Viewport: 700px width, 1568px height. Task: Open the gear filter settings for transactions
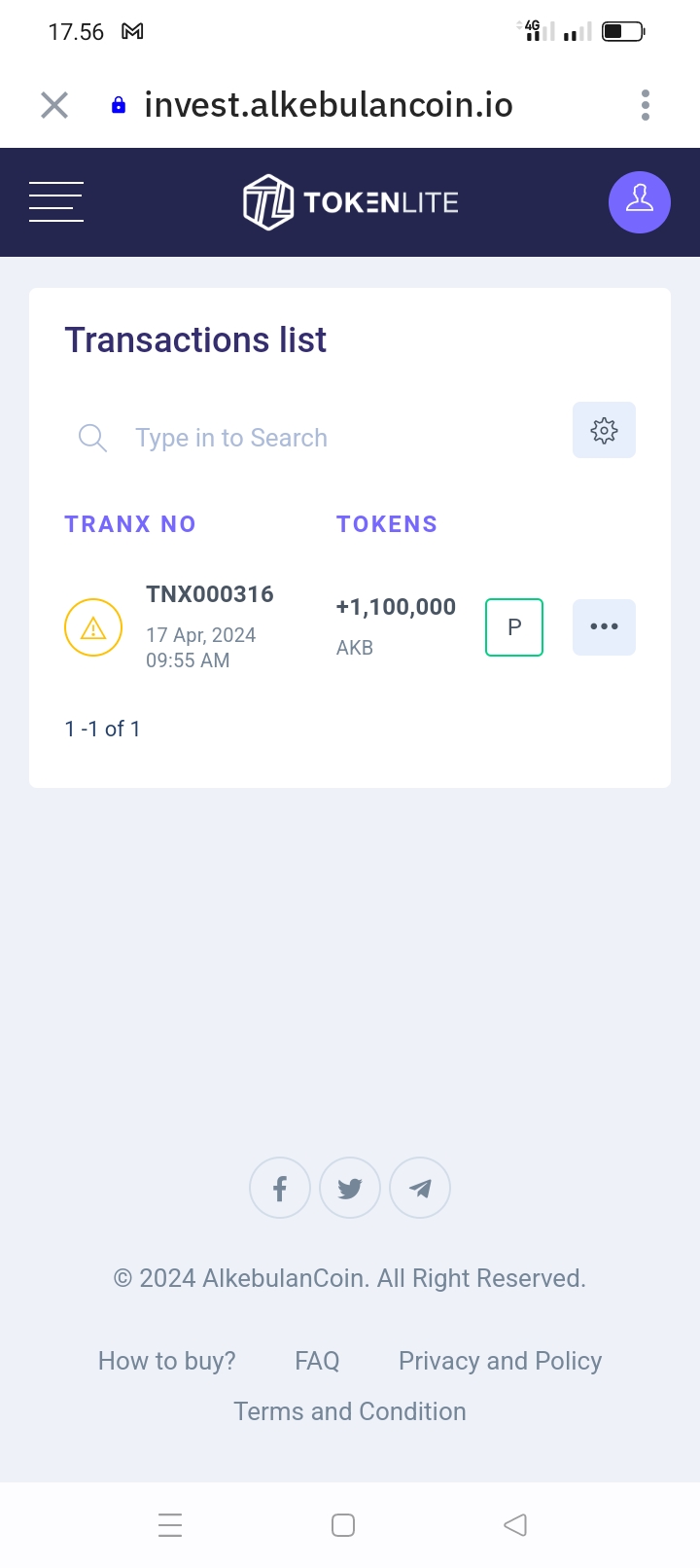click(604, 430)
